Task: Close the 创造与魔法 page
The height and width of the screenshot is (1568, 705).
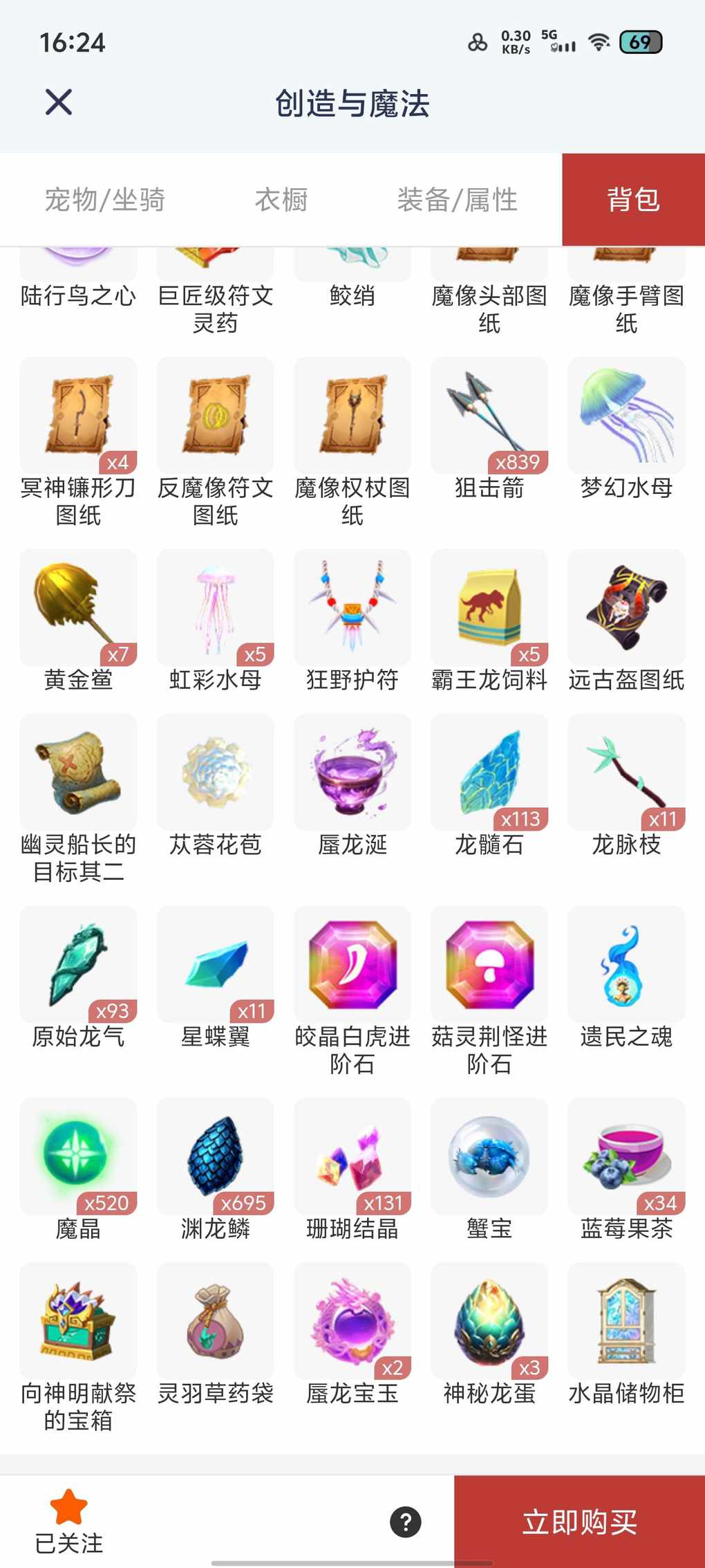Action: (x=59, y=102)
